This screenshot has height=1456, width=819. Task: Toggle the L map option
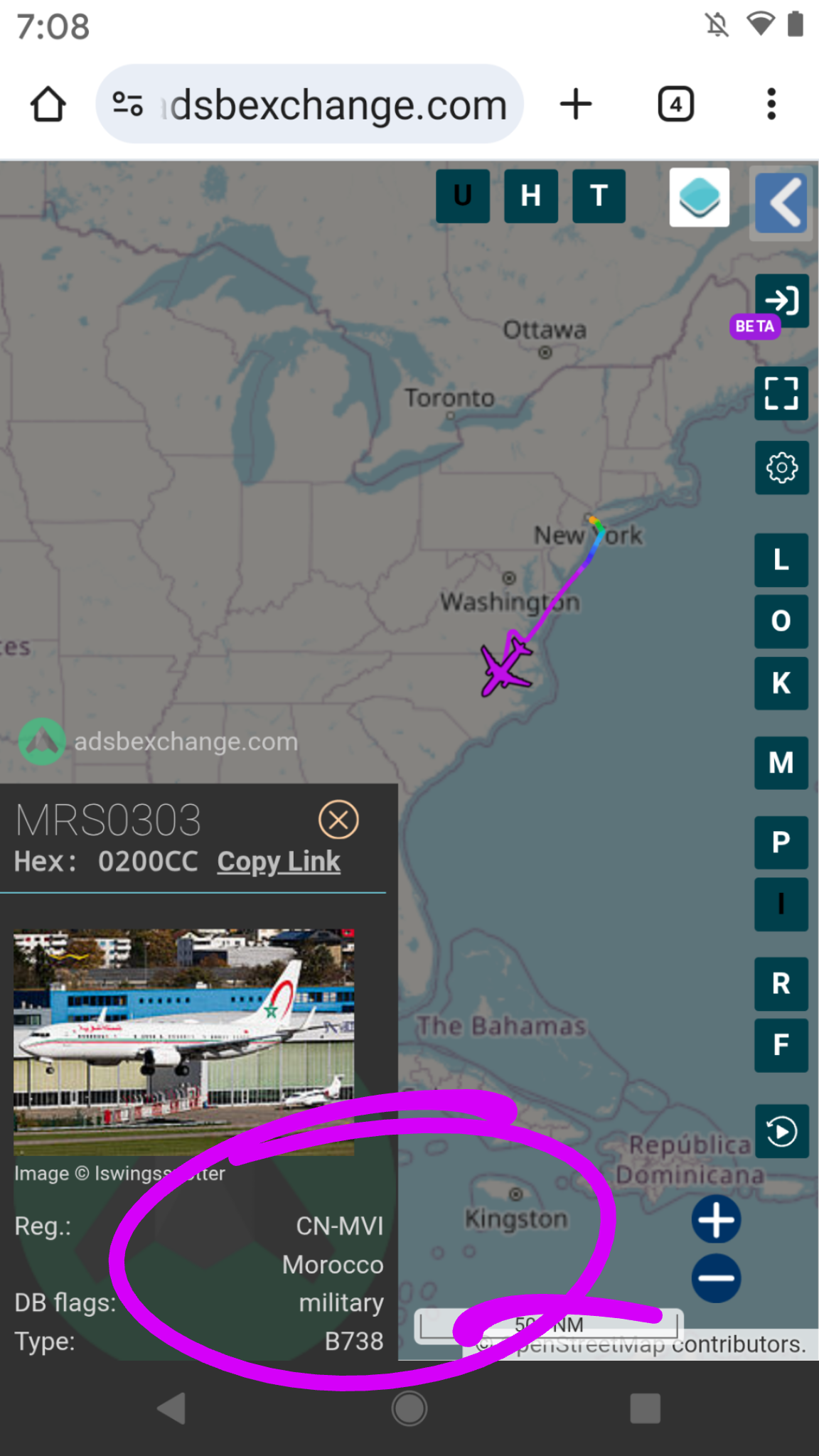[781, 560]
